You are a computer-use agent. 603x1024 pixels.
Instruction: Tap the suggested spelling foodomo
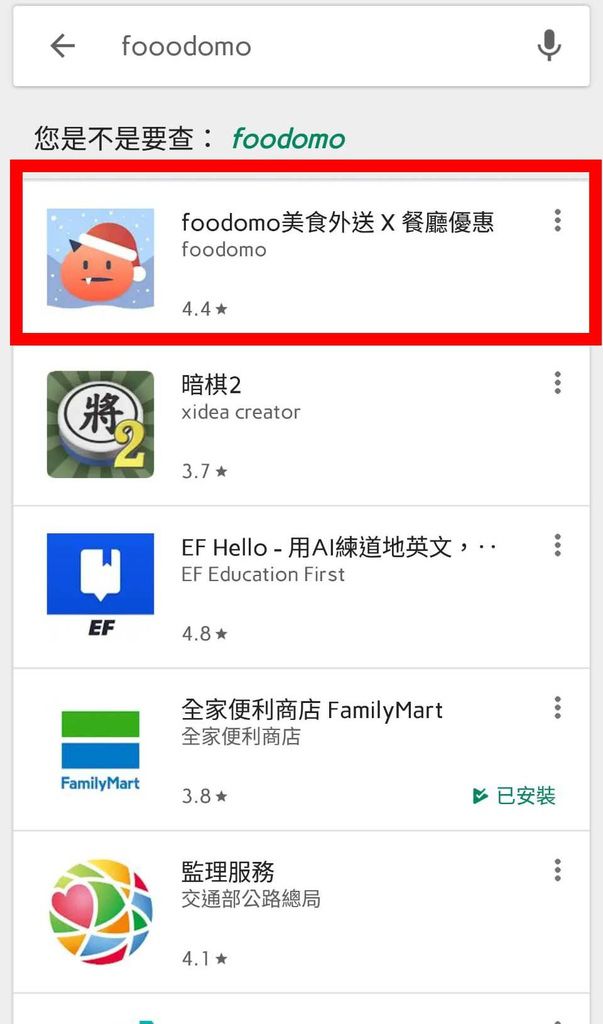pos(288,138)
